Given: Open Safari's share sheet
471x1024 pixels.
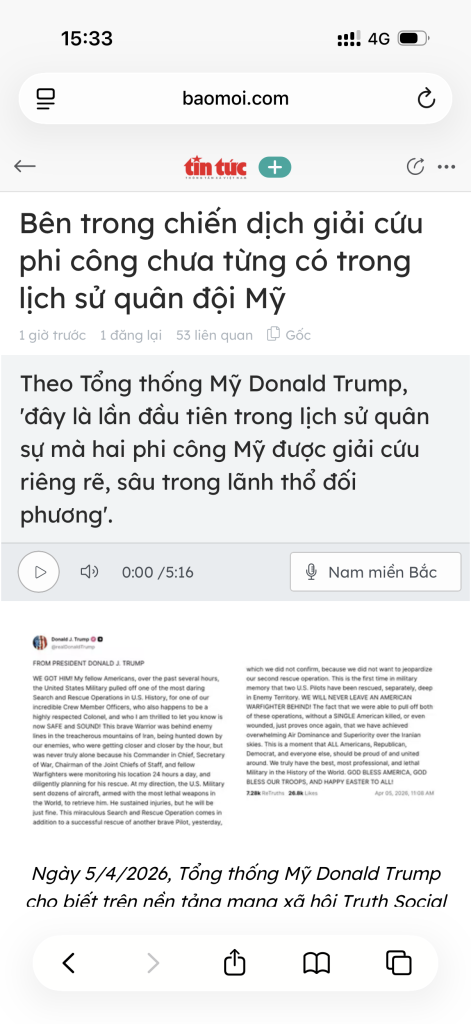Looking at the screenshot, I should [235, 962].
